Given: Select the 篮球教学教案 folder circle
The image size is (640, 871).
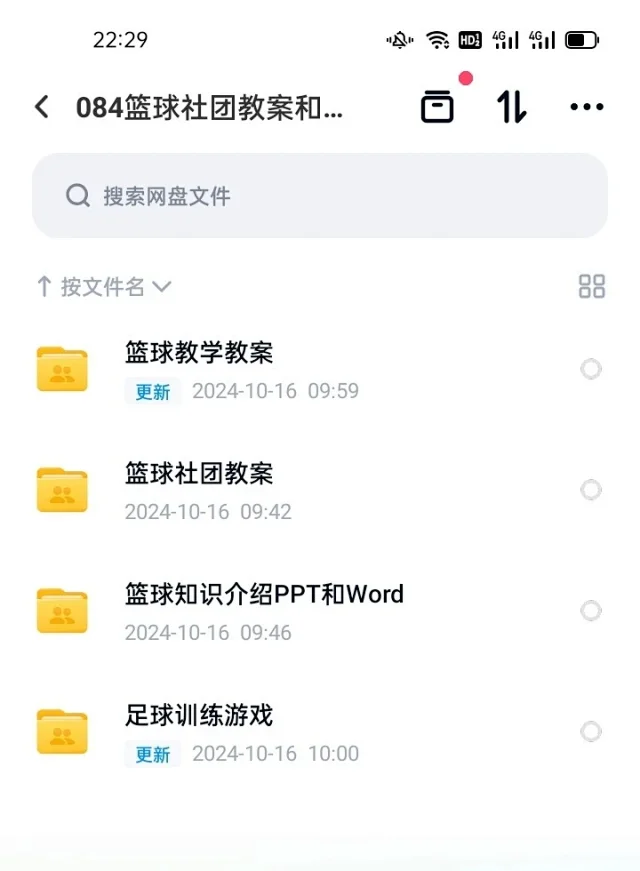Looking at the screenshot, I should pos(591,369).
